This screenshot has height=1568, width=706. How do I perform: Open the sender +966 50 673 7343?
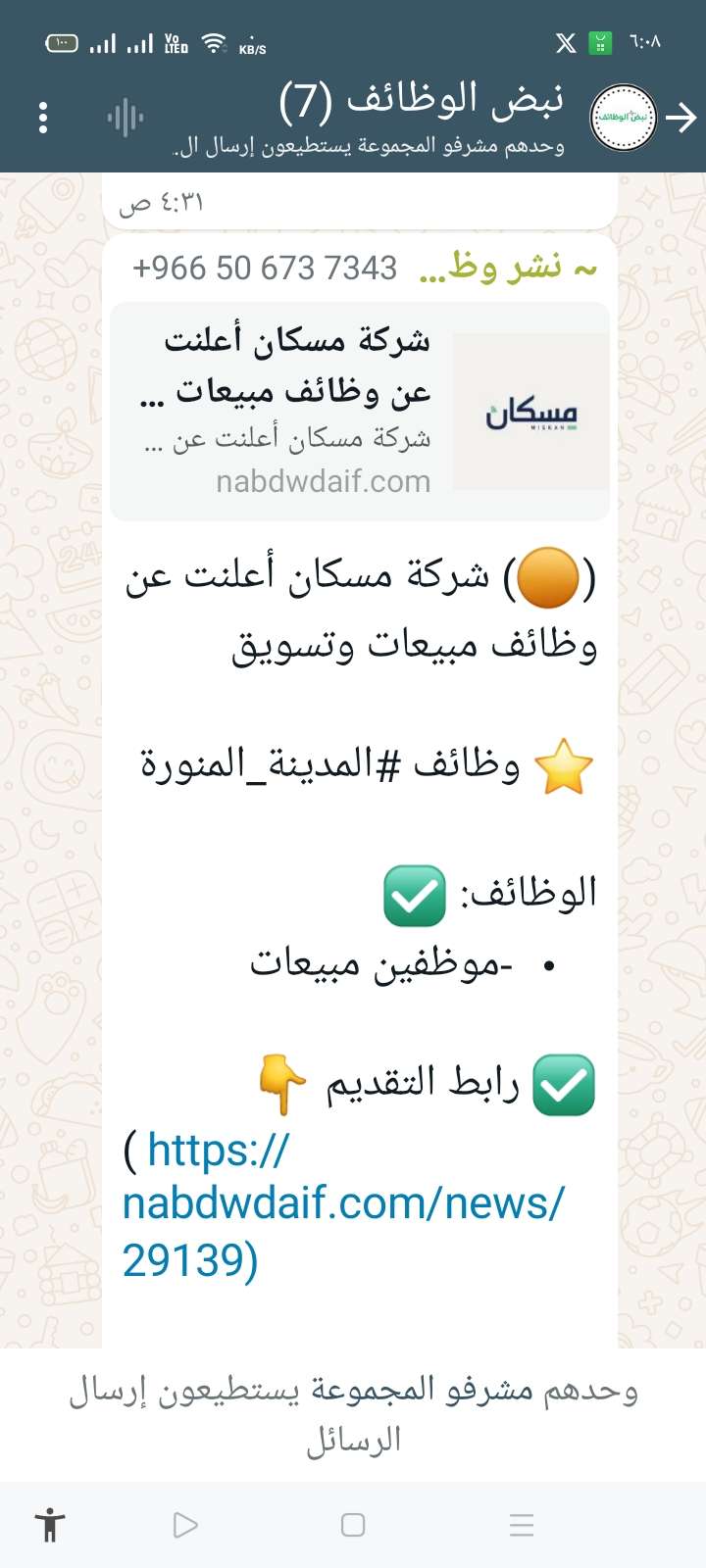tap(265, 268)
